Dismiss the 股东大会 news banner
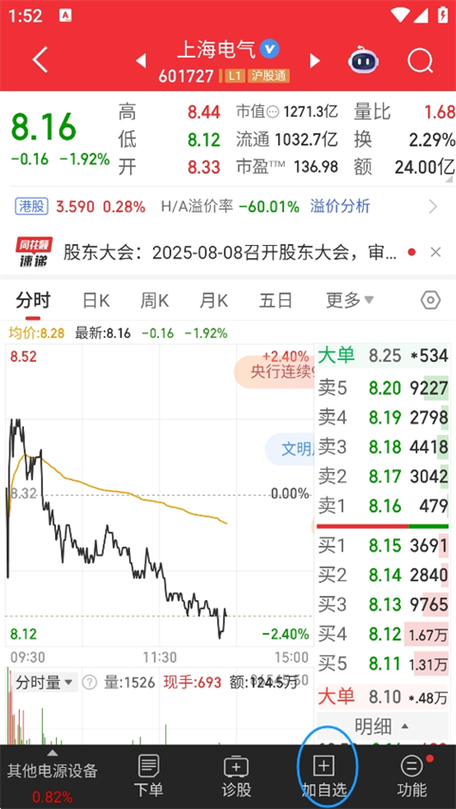 [436, 252]
